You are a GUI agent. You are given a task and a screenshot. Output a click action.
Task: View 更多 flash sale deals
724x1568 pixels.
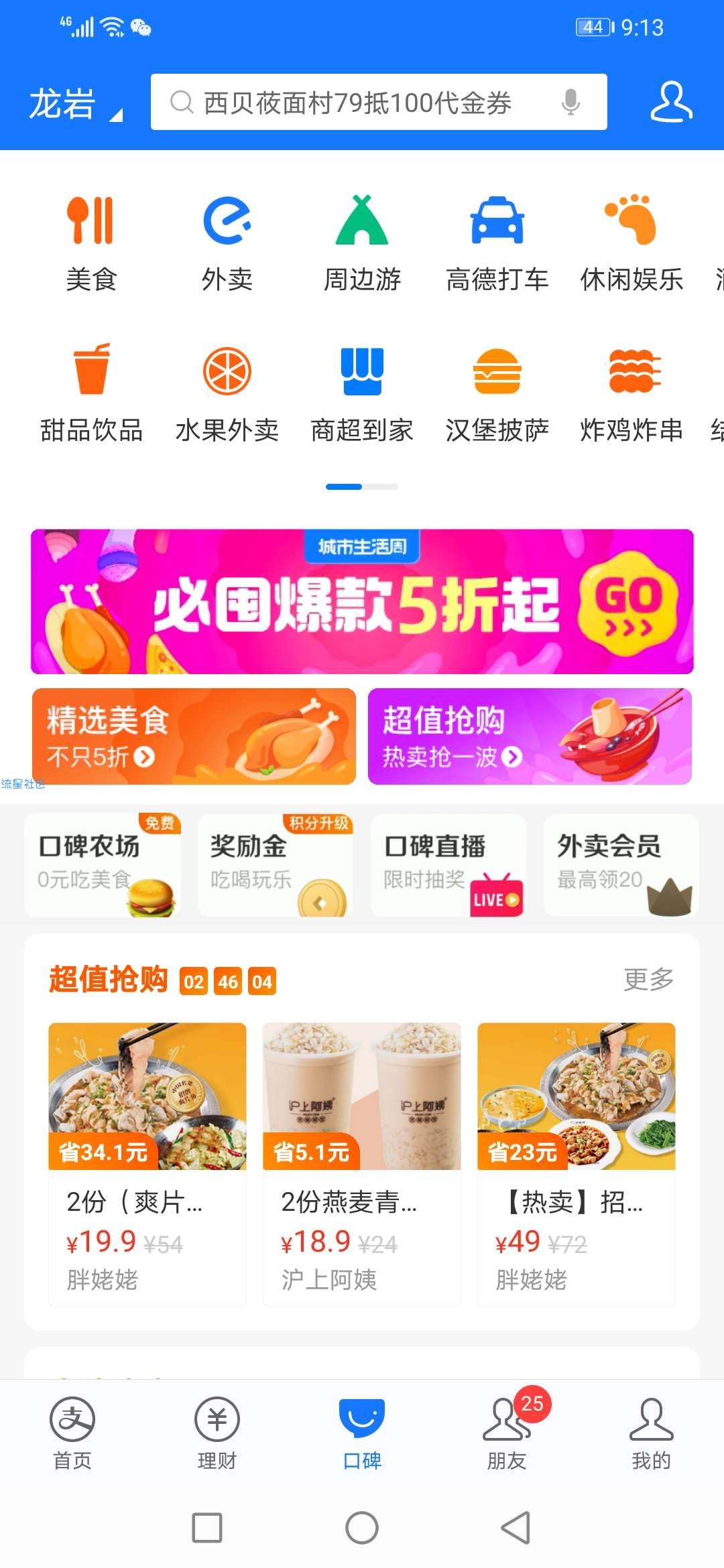(x=648, y=979)
